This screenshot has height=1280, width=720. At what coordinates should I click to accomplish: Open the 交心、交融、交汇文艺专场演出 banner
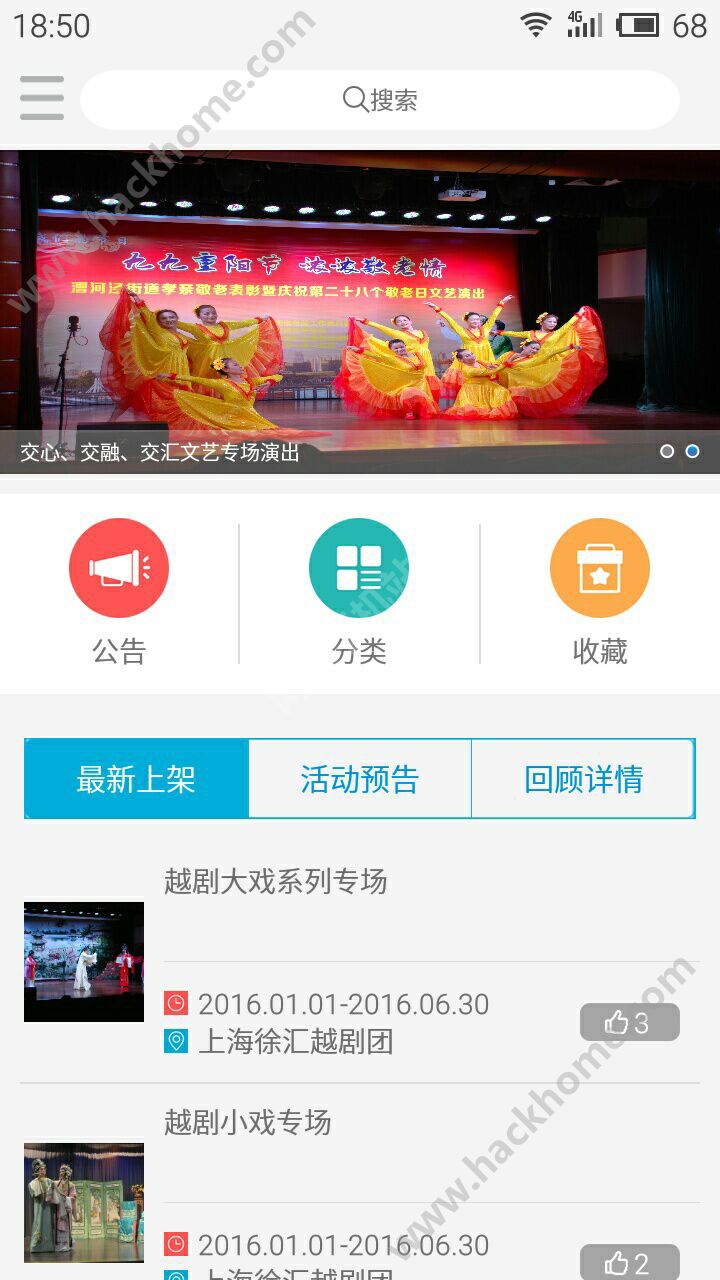(x=360, y=310)
